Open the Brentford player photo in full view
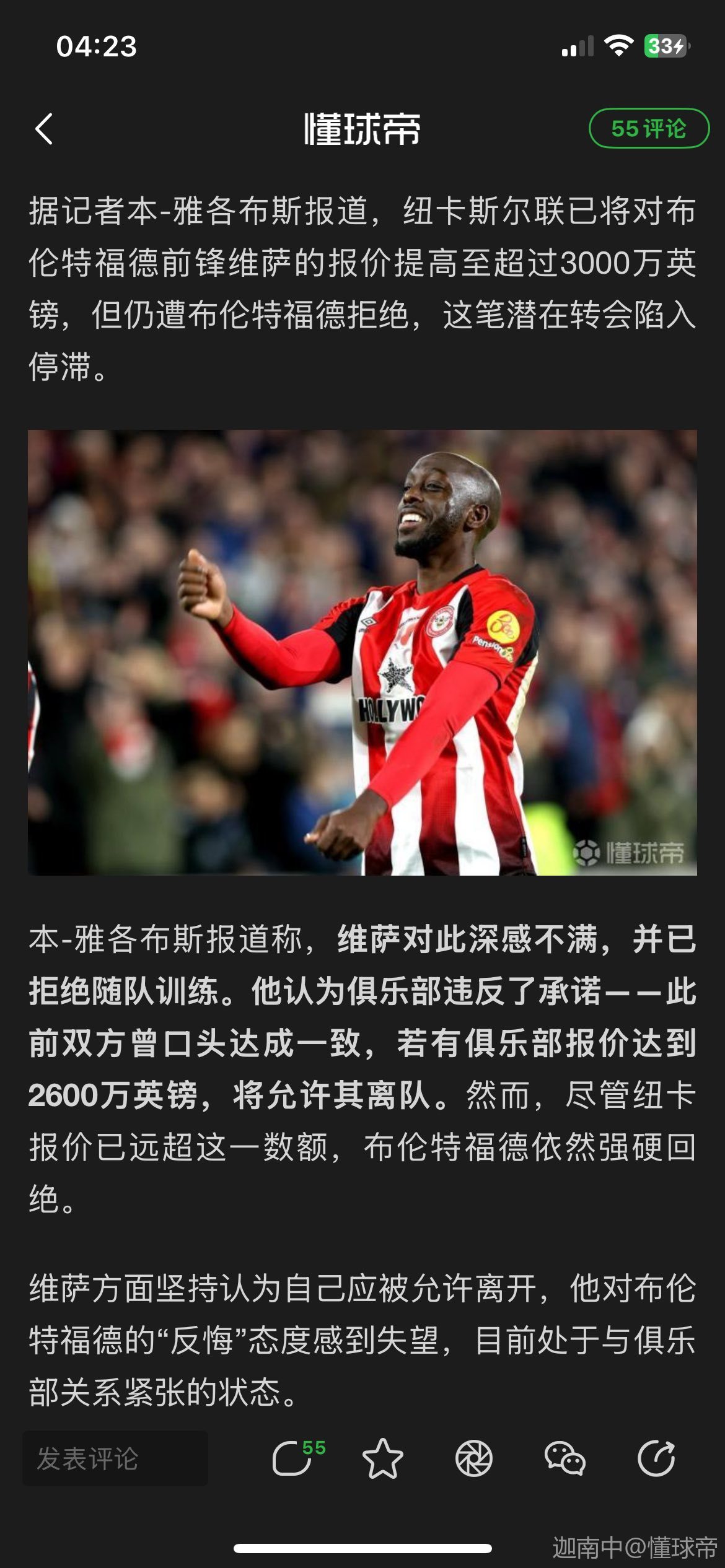Viewport: 725px width, 1568px height. 362,652
